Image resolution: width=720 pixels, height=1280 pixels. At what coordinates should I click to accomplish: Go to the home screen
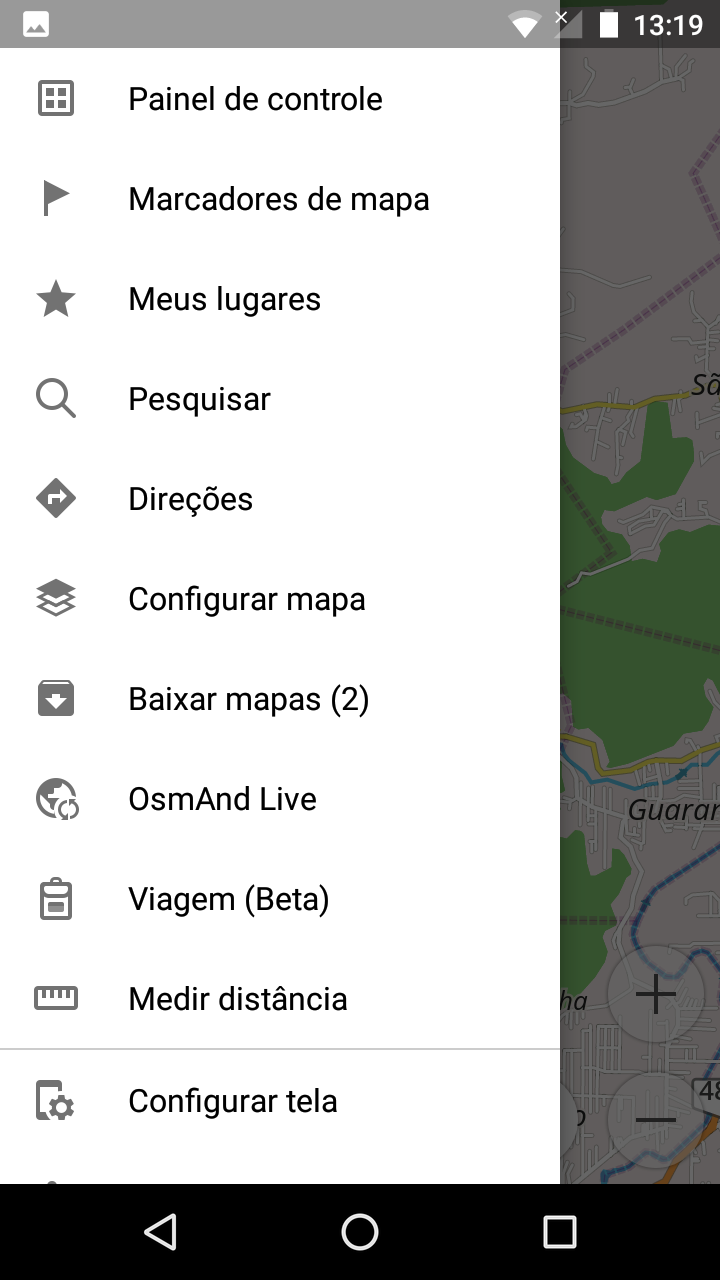(360, 1232)
